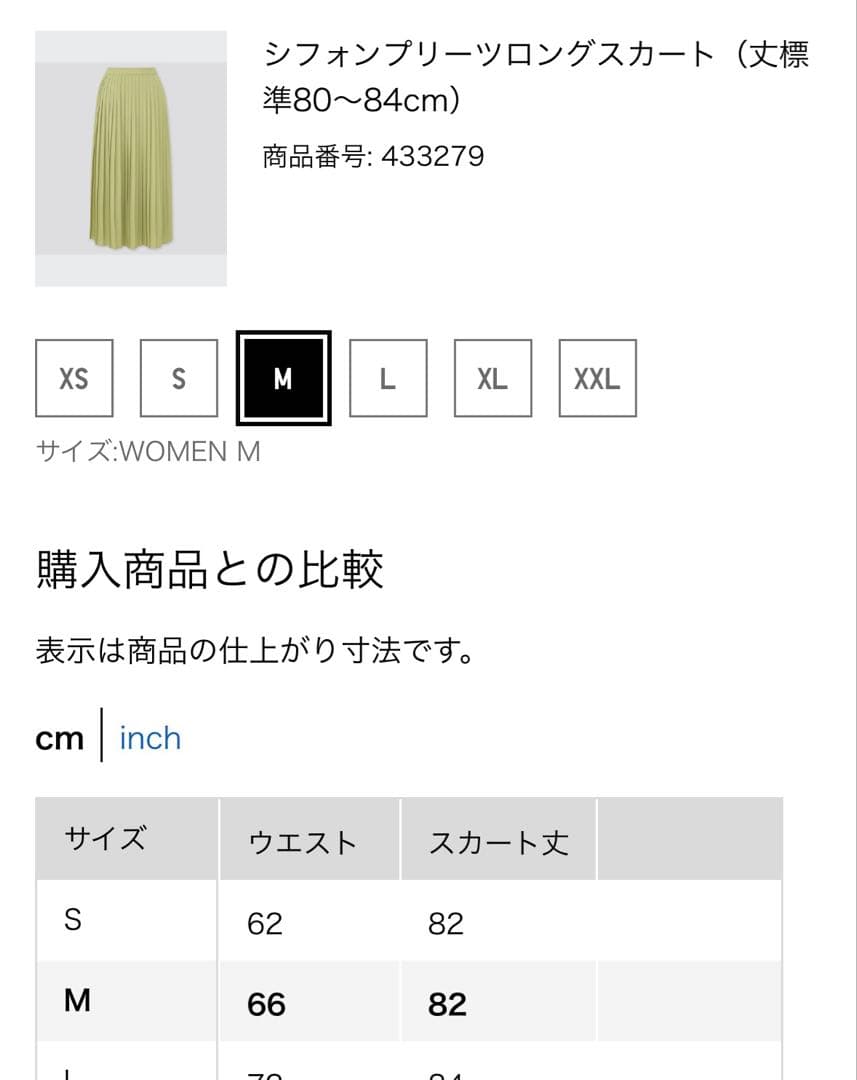The image size is (857, 1080).
Task: Tap the selected M size button
Action: click(283, 378)
